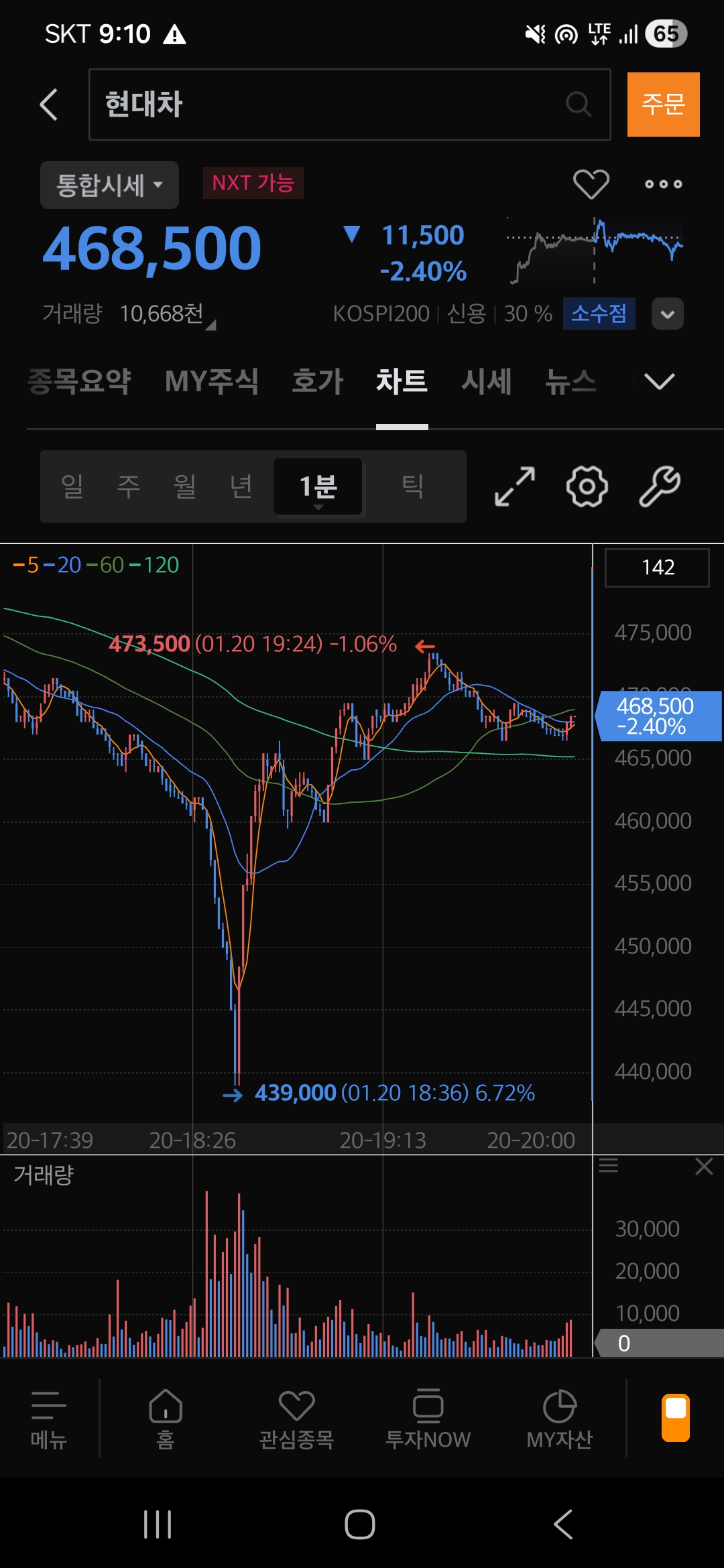Switch to the MY주식 tab
Screen dimensions: 724x1568
point(211,381)
